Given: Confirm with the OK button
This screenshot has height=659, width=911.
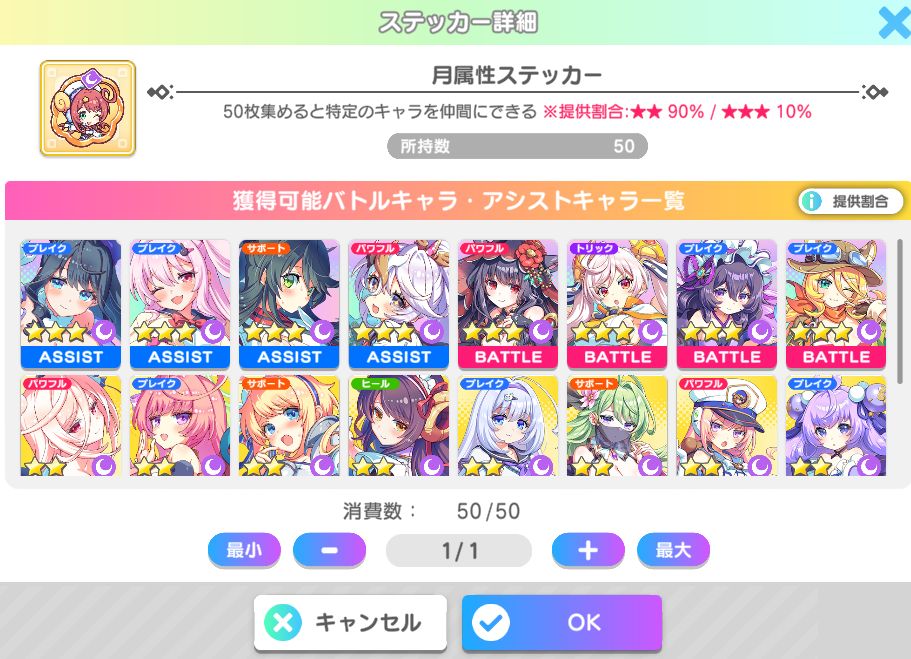Looking at the screenshot, I should (562, 622).
